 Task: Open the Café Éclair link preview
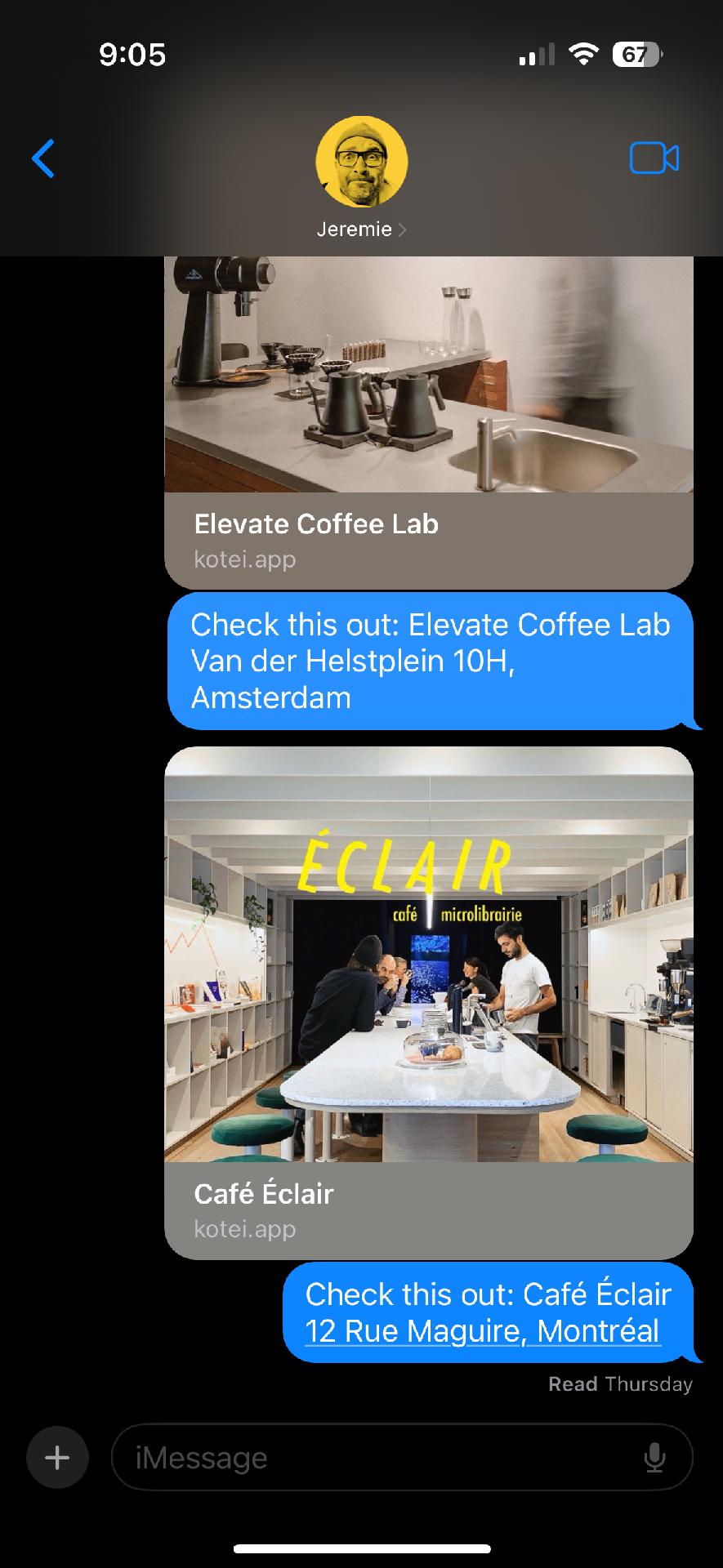pos(429,1003)
